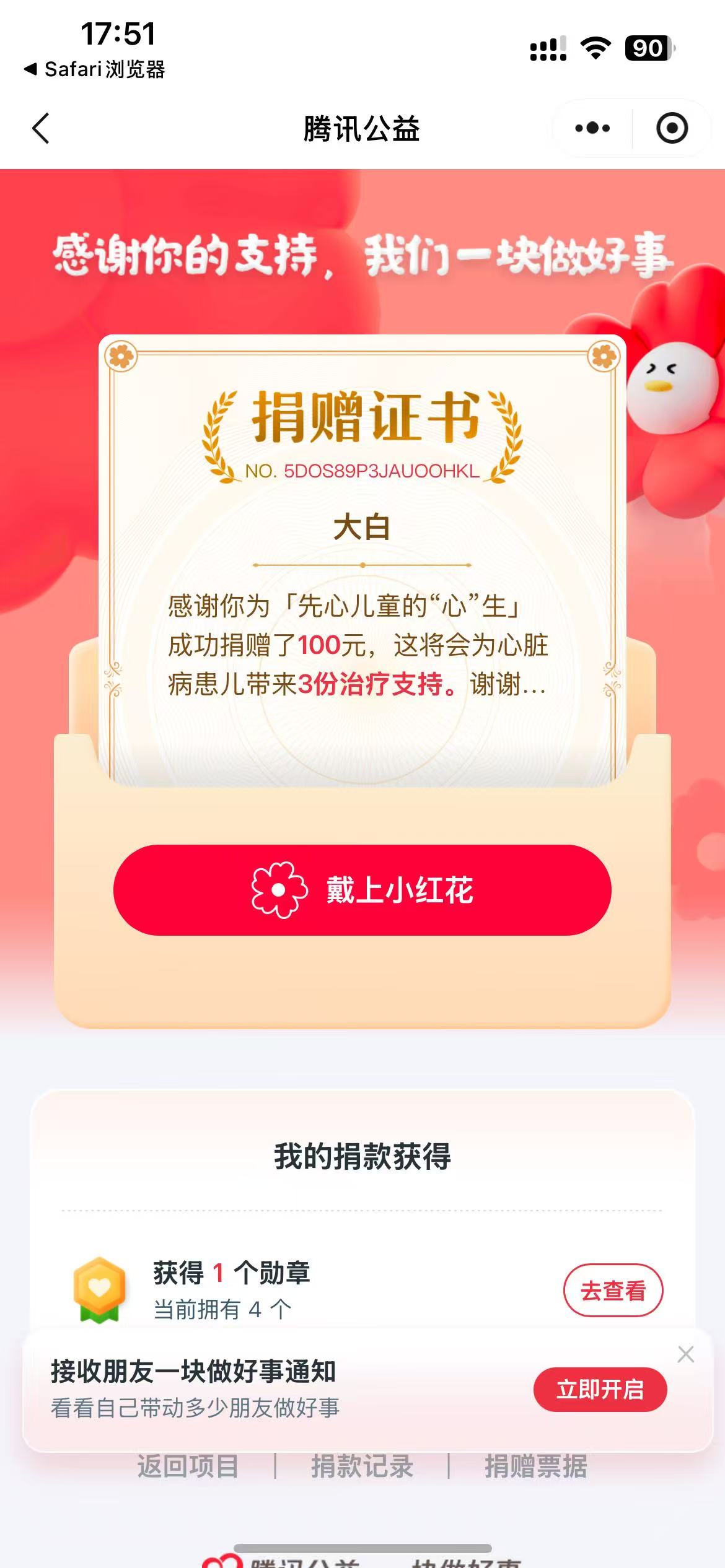
Task: Tap the 戴上小红花 button
Action: (x=362, y=890)
